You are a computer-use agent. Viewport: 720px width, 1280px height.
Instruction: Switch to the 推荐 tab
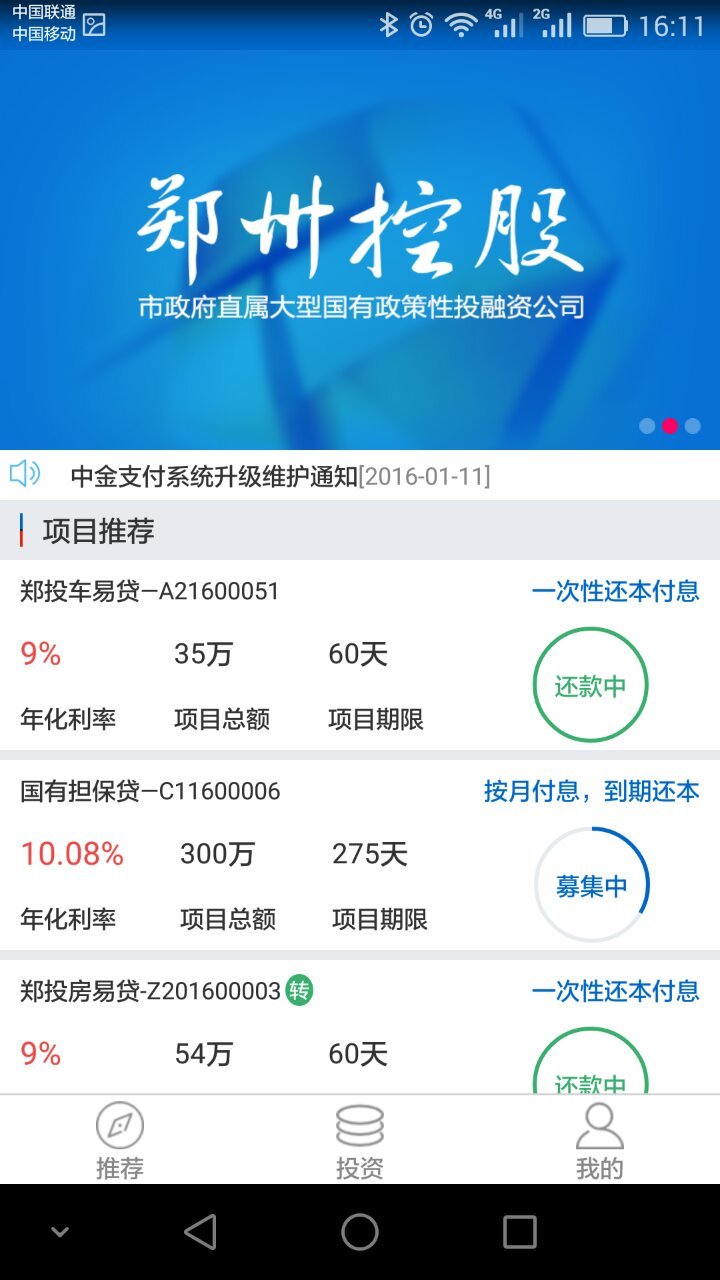[x=120, y=1141]
